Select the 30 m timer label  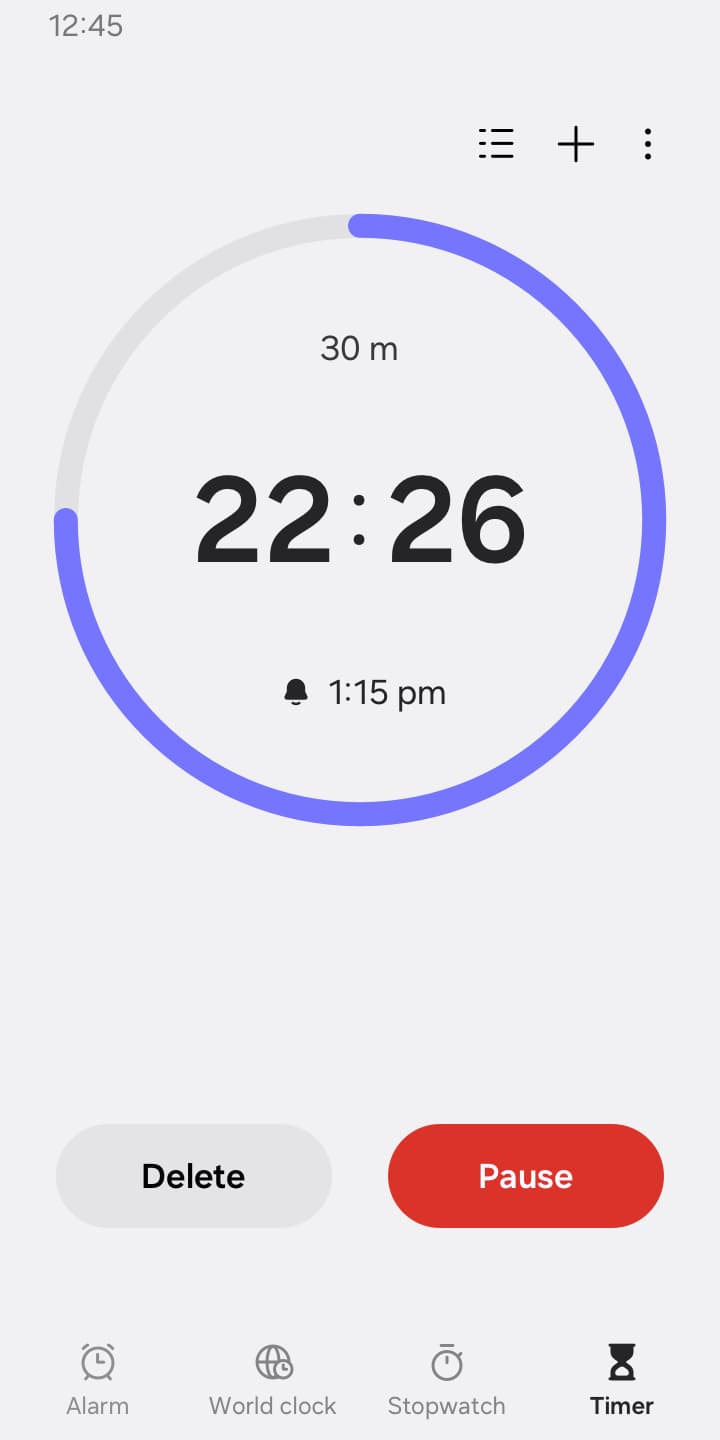(x=360, y=348)
